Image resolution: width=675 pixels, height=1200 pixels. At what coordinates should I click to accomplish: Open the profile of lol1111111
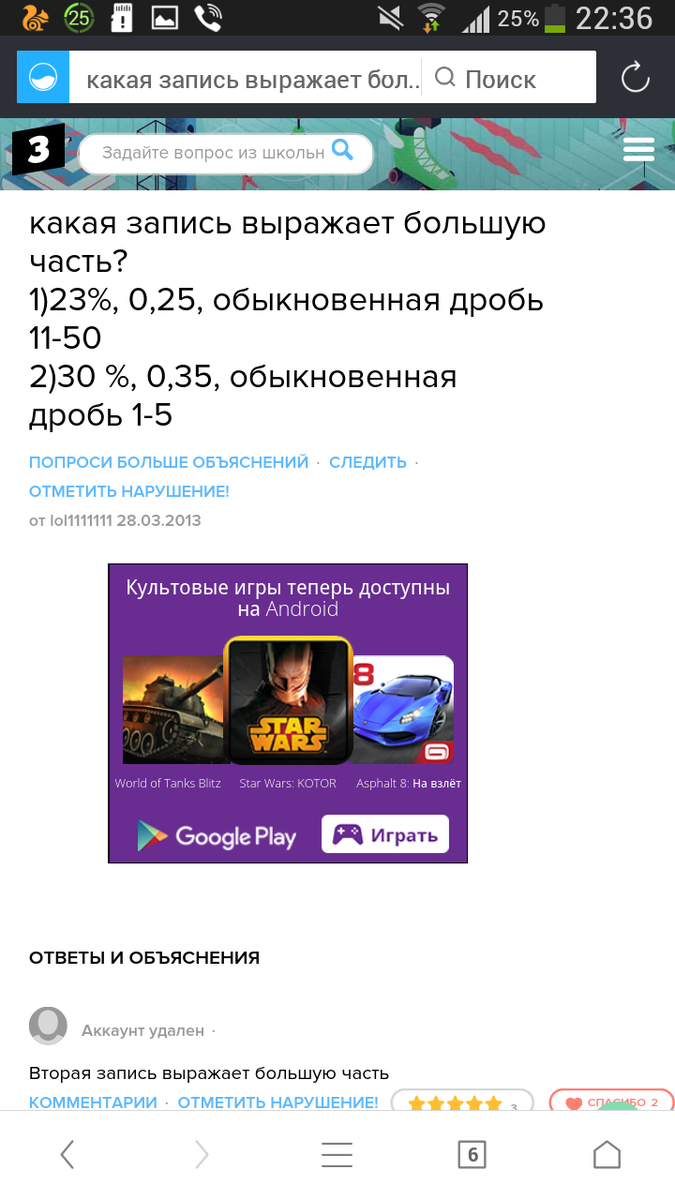pos(81,520)
